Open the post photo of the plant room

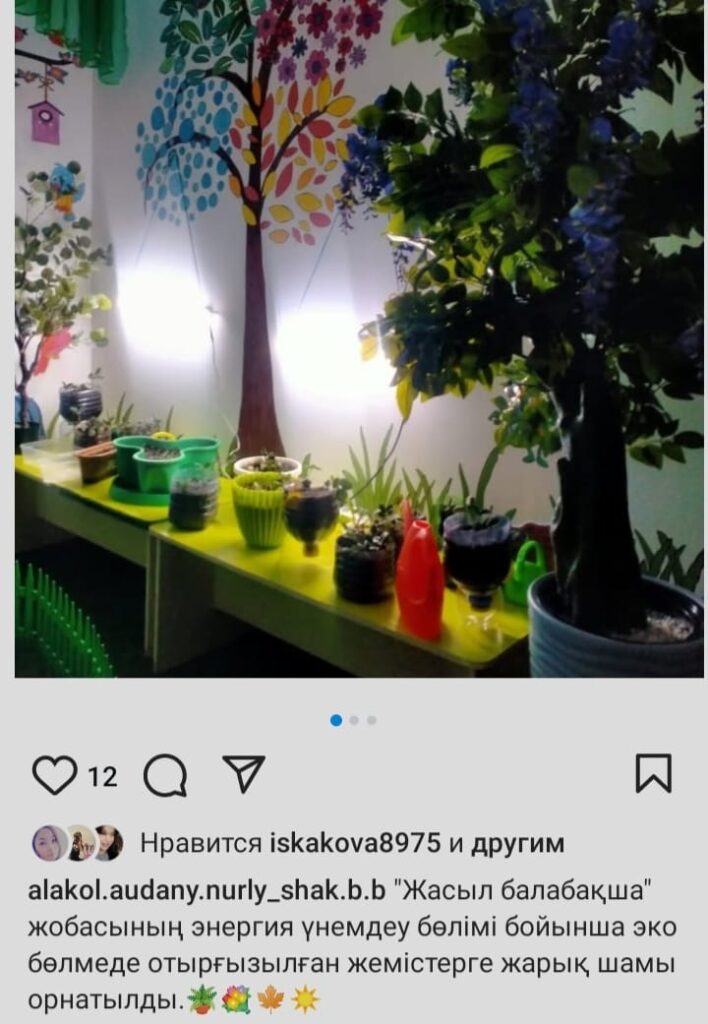point(358,340)
